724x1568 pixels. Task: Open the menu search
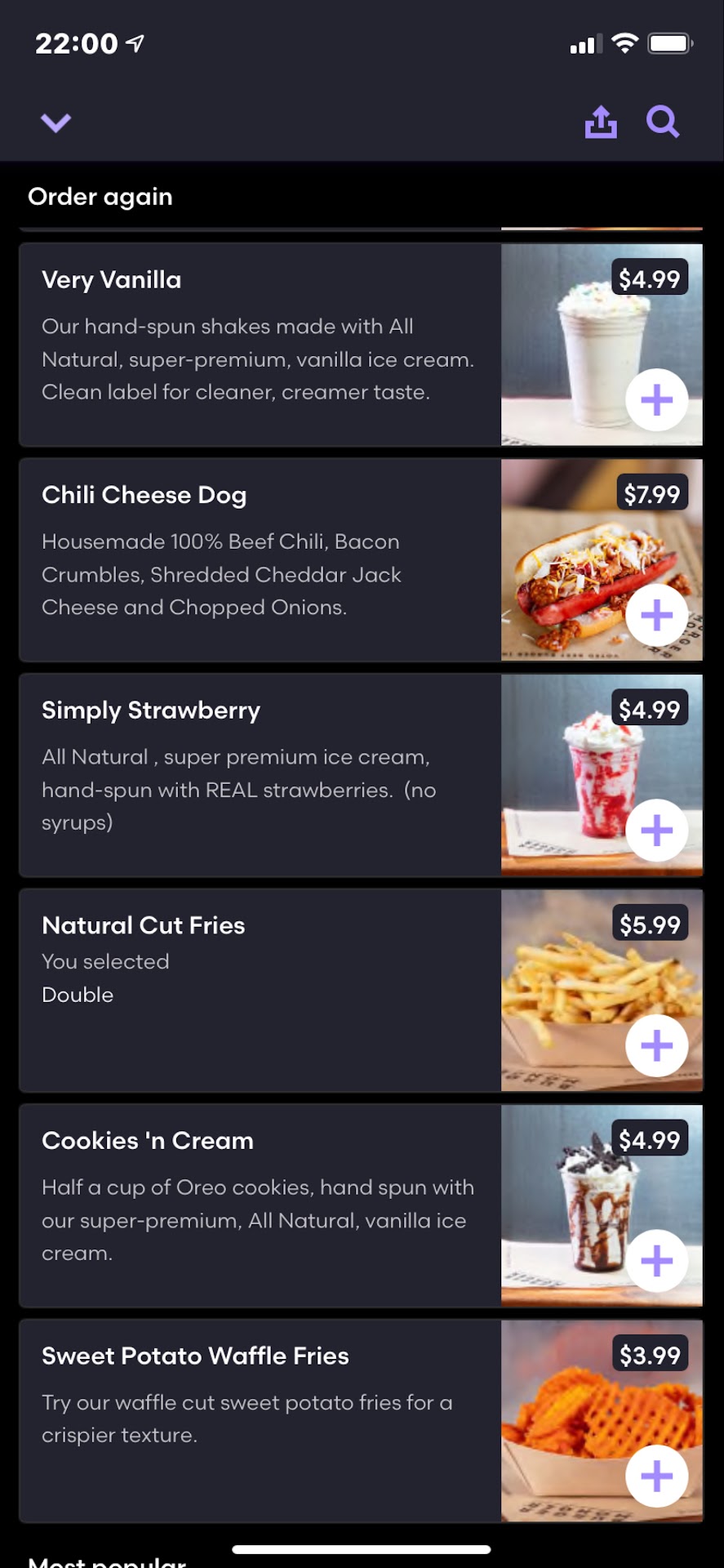click(662, 122)
